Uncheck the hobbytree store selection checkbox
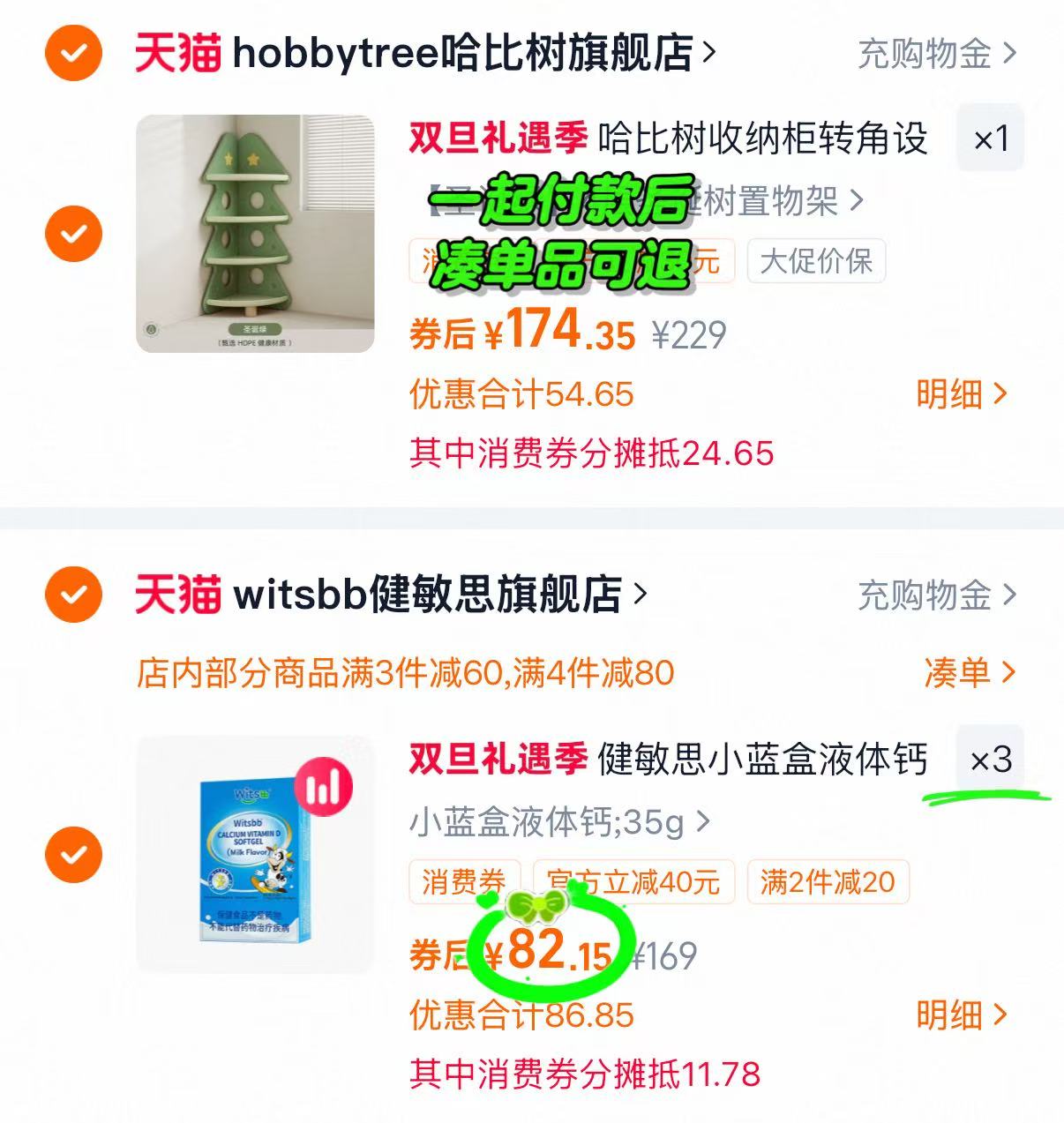1064x1123 pixels. pos(71,55)
